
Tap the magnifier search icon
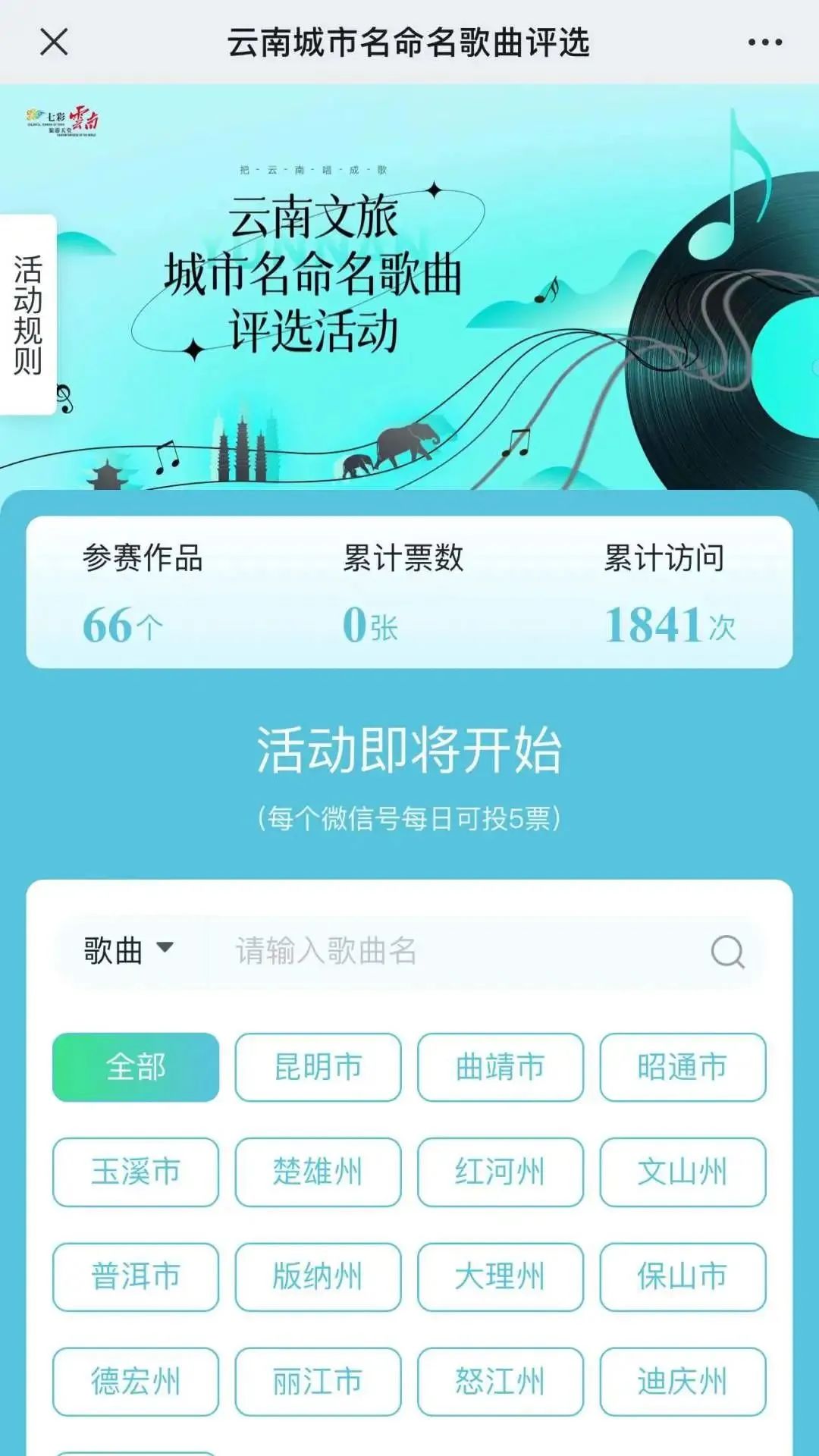(x=727, y=951)
